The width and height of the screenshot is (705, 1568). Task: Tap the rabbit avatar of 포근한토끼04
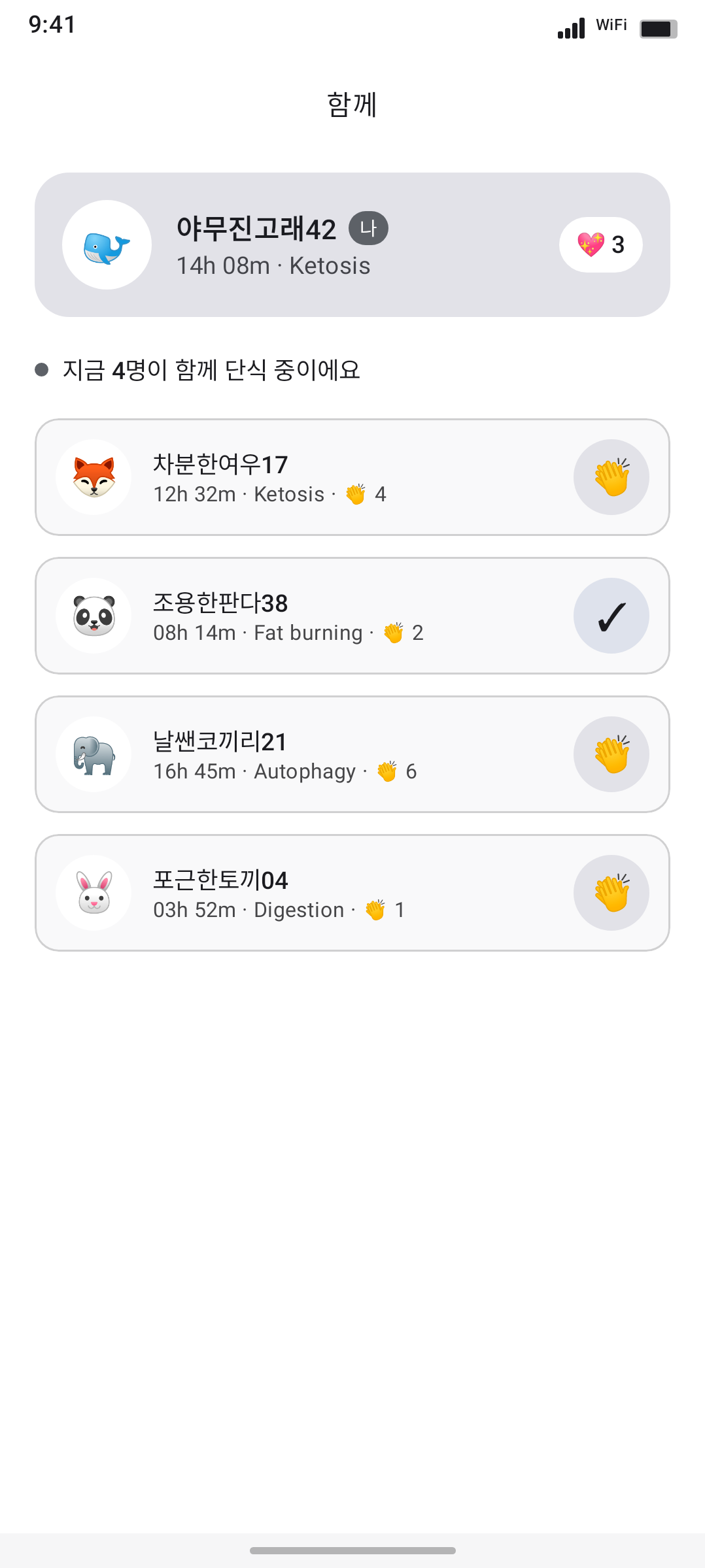(94, 892)
